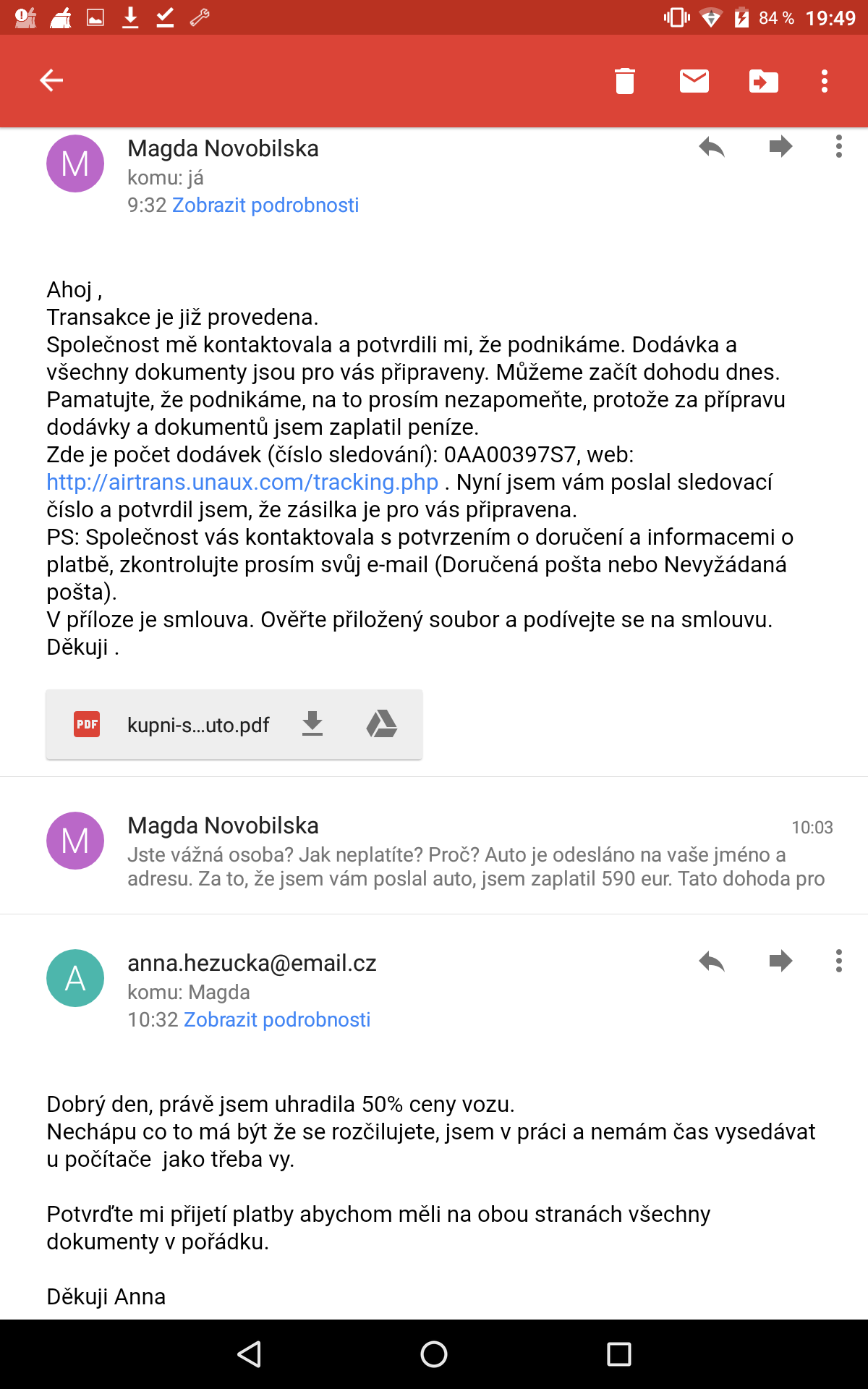The image size is (868, 1389).
Task: Go back to the inbox
Action: [x=51, y=80]
